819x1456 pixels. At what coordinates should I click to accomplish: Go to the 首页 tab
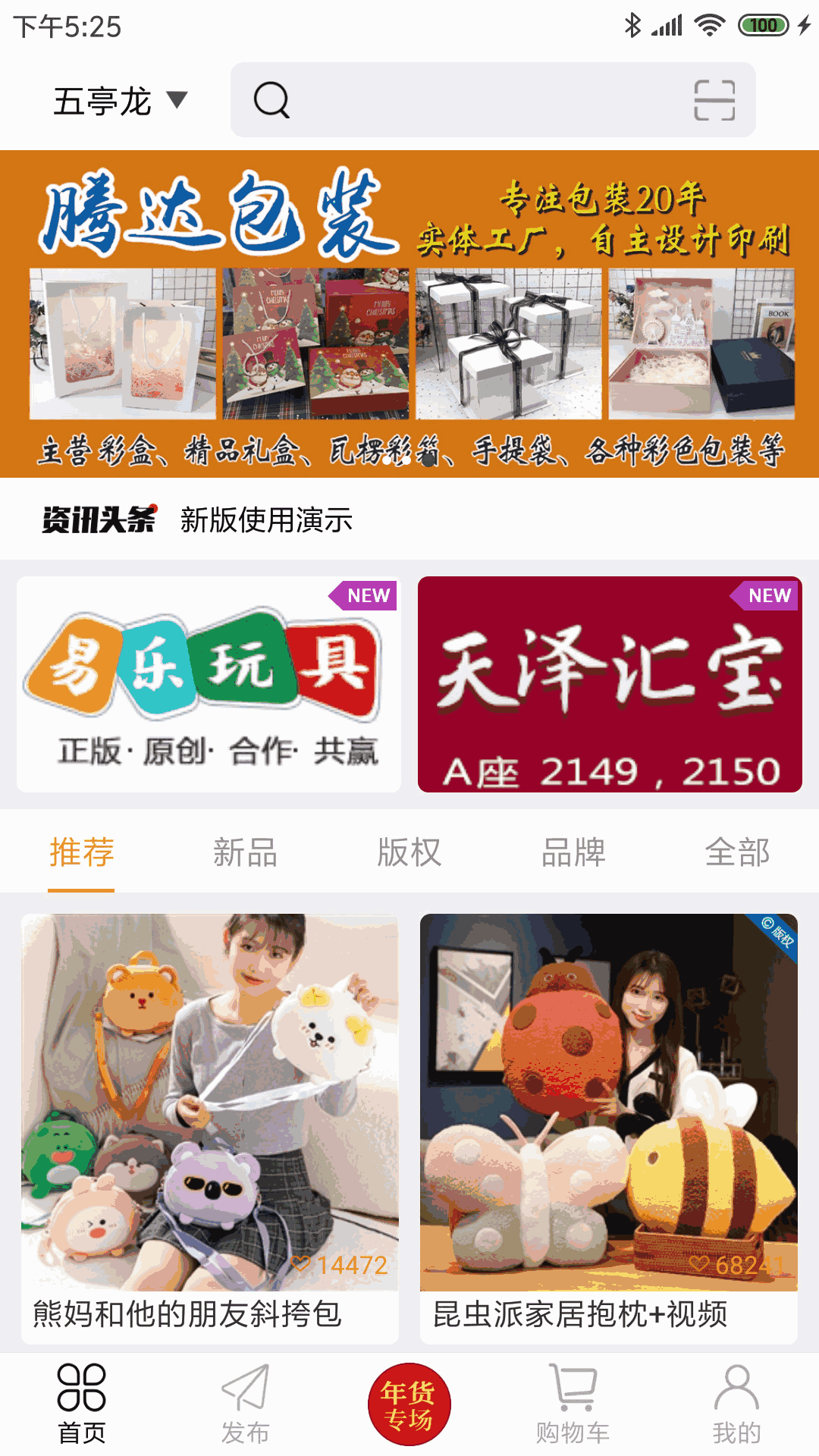click(x=81, y=1404)
